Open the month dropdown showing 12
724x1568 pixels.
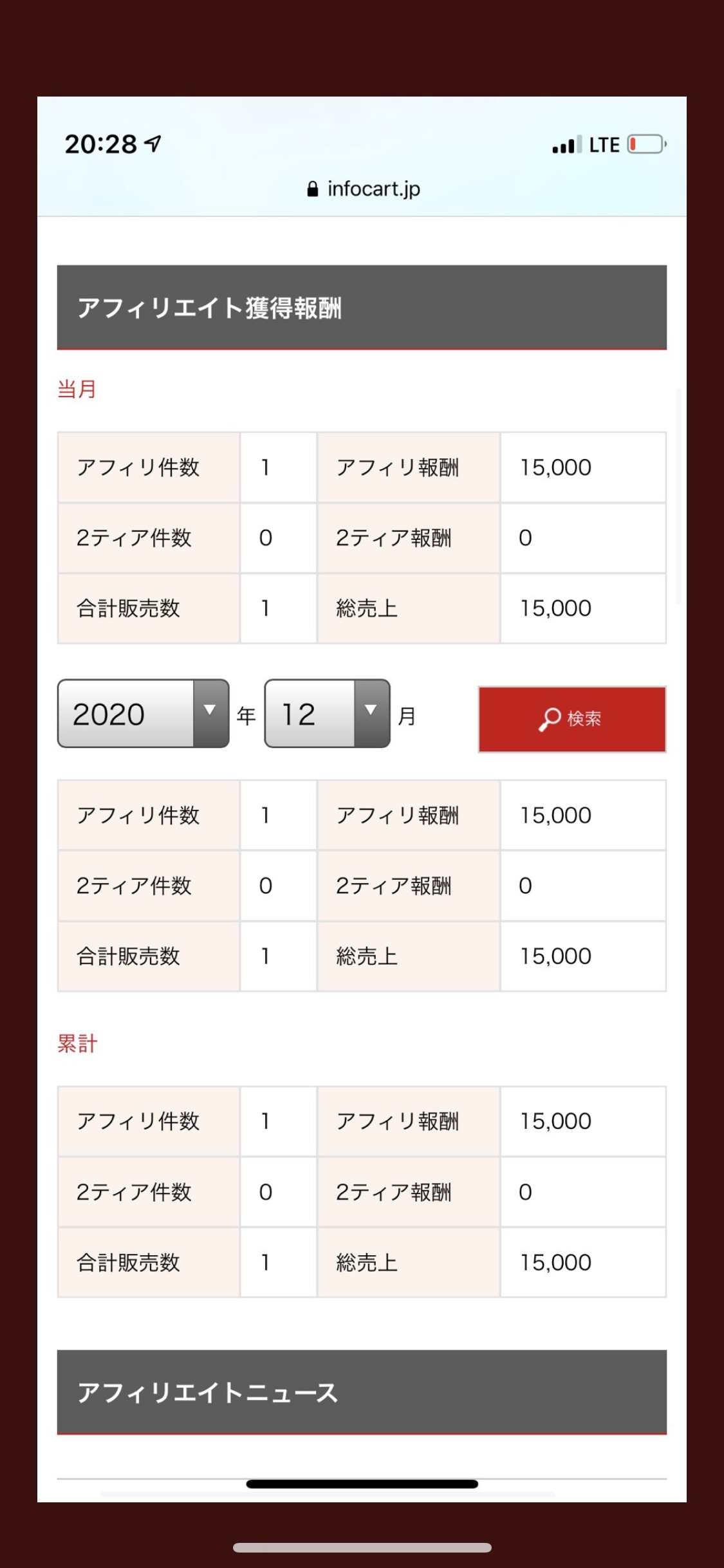(x=328, y=713)
